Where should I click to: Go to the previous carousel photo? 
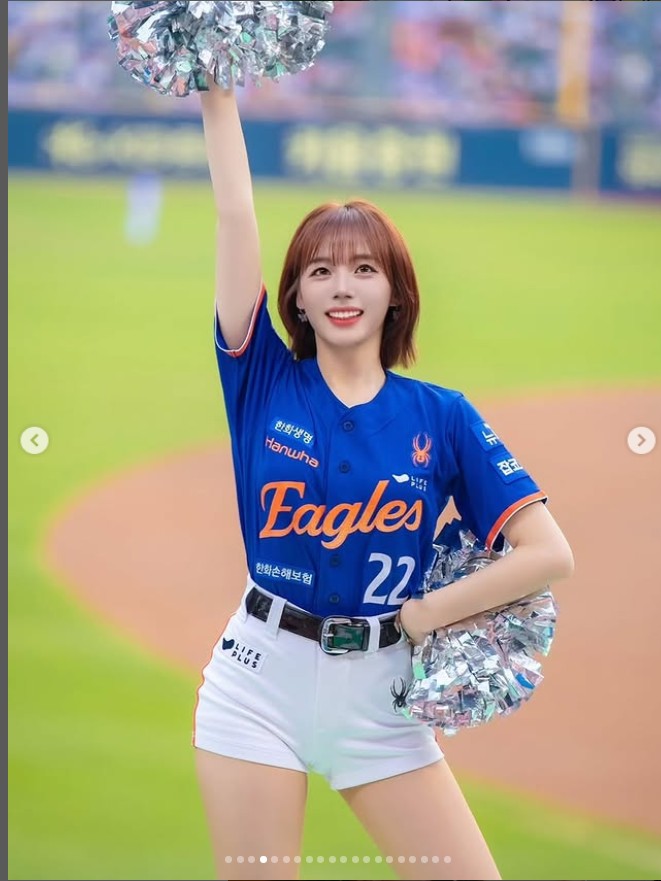click(x=34, y=440)
